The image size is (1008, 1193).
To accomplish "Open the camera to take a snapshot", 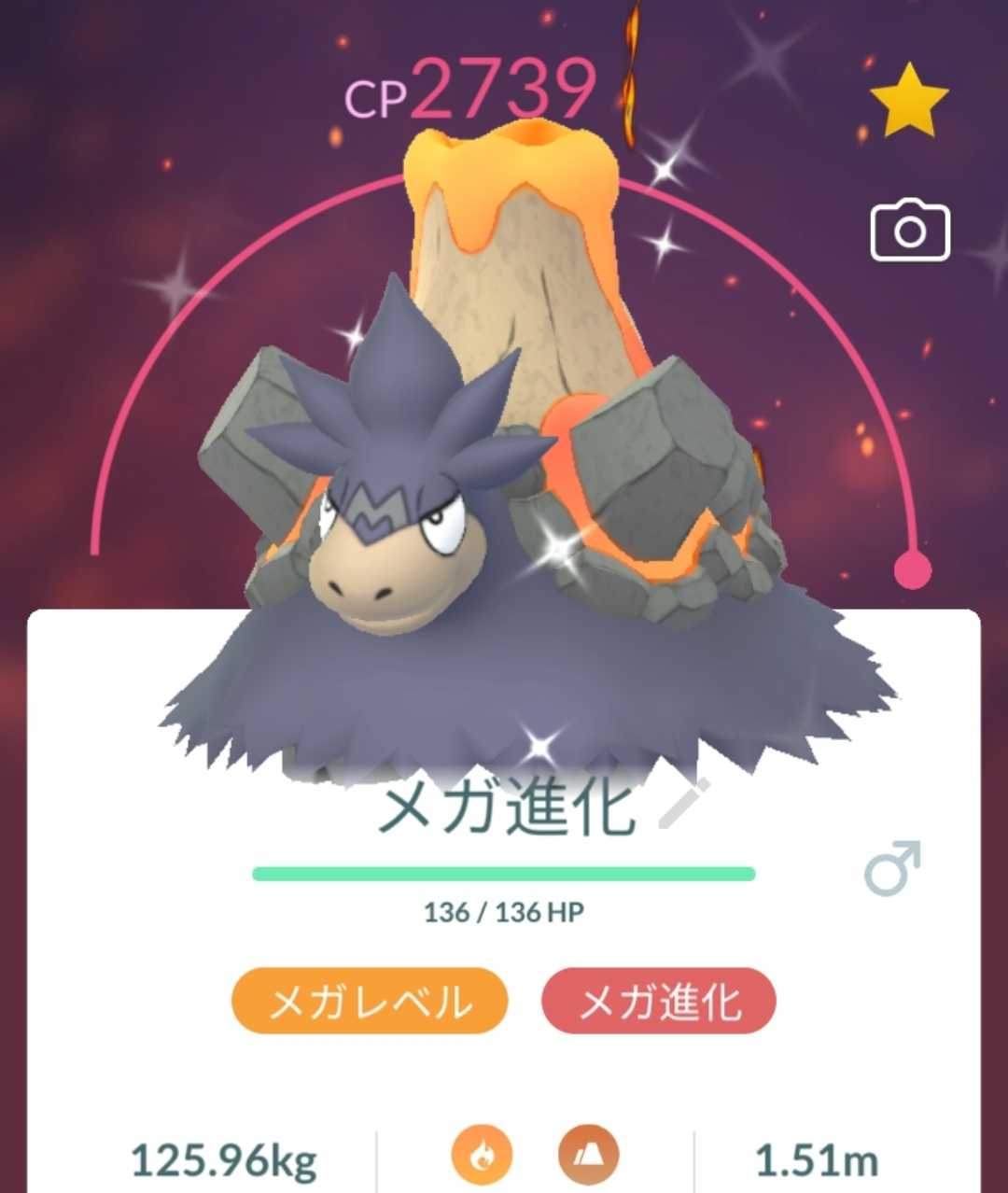I will 910,232.
